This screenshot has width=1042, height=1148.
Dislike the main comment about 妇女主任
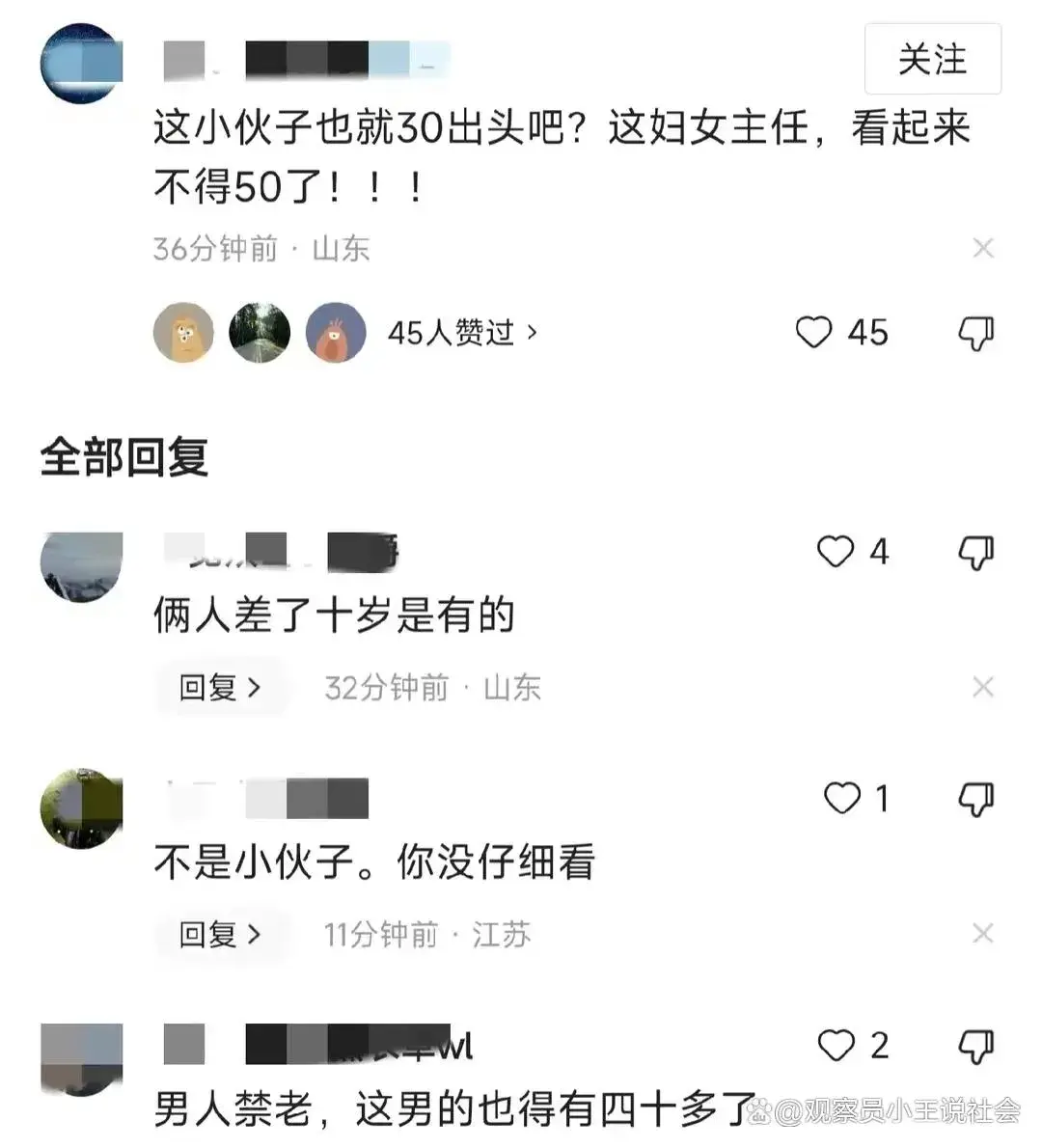pos(975,334)
